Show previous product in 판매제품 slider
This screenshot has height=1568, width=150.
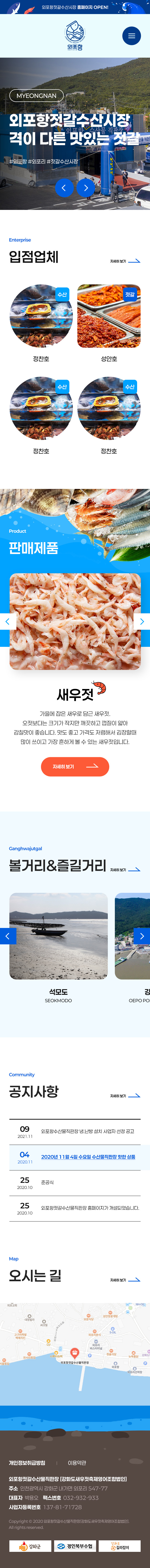click(x=7, y=622)
